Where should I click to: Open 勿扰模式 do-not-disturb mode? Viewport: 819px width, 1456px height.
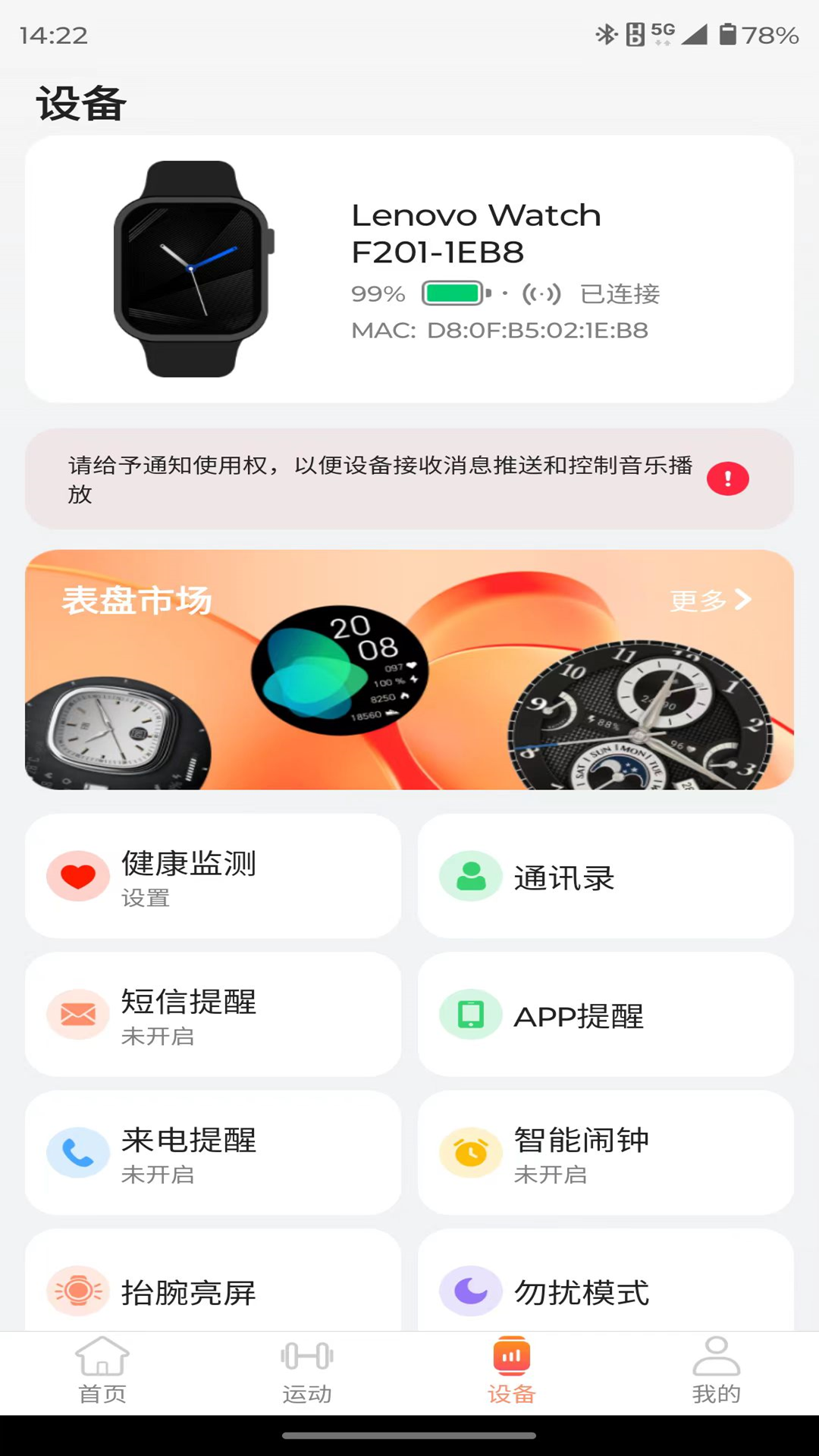tap(605, 1289)
